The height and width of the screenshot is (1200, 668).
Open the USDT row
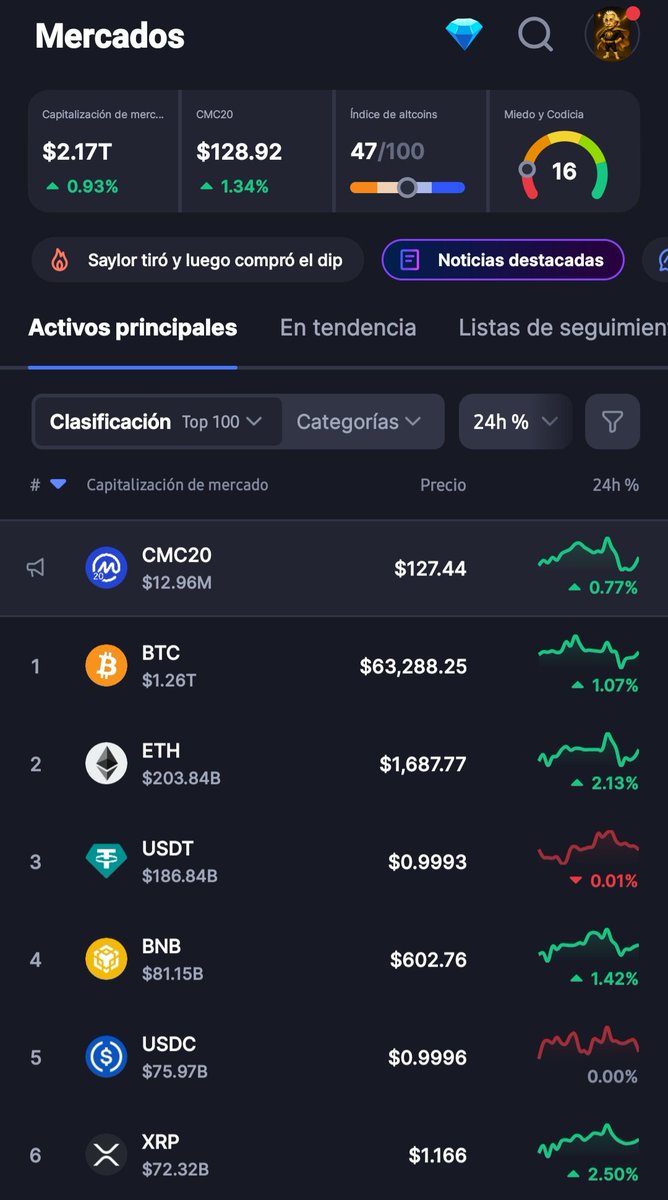pyautogui.click(x=334, y=862)
